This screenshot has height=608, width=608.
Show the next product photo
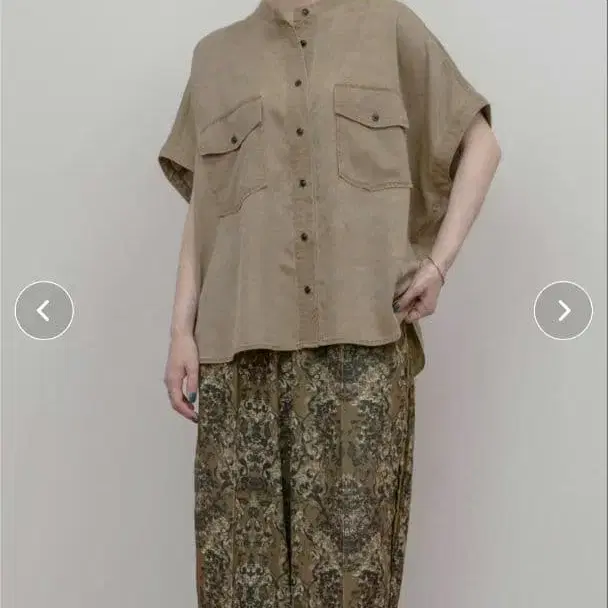tap(563, 310)
